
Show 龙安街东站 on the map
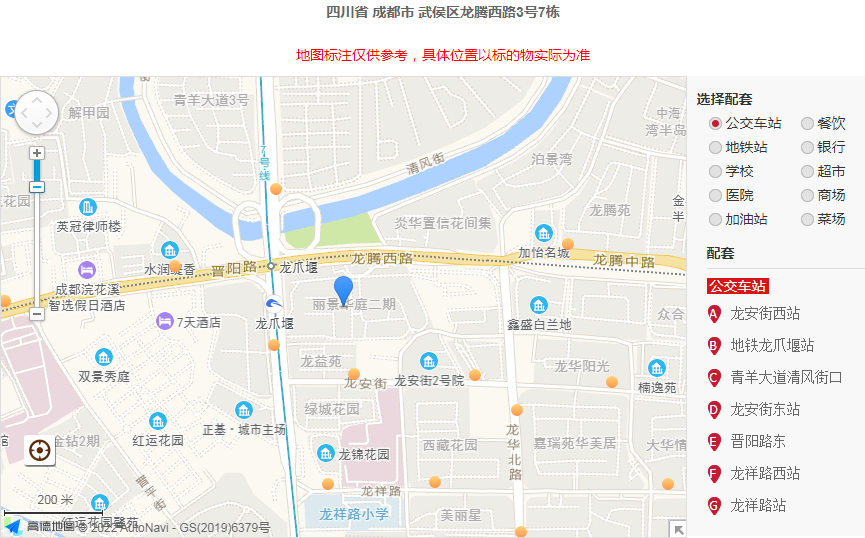[764, 410]
